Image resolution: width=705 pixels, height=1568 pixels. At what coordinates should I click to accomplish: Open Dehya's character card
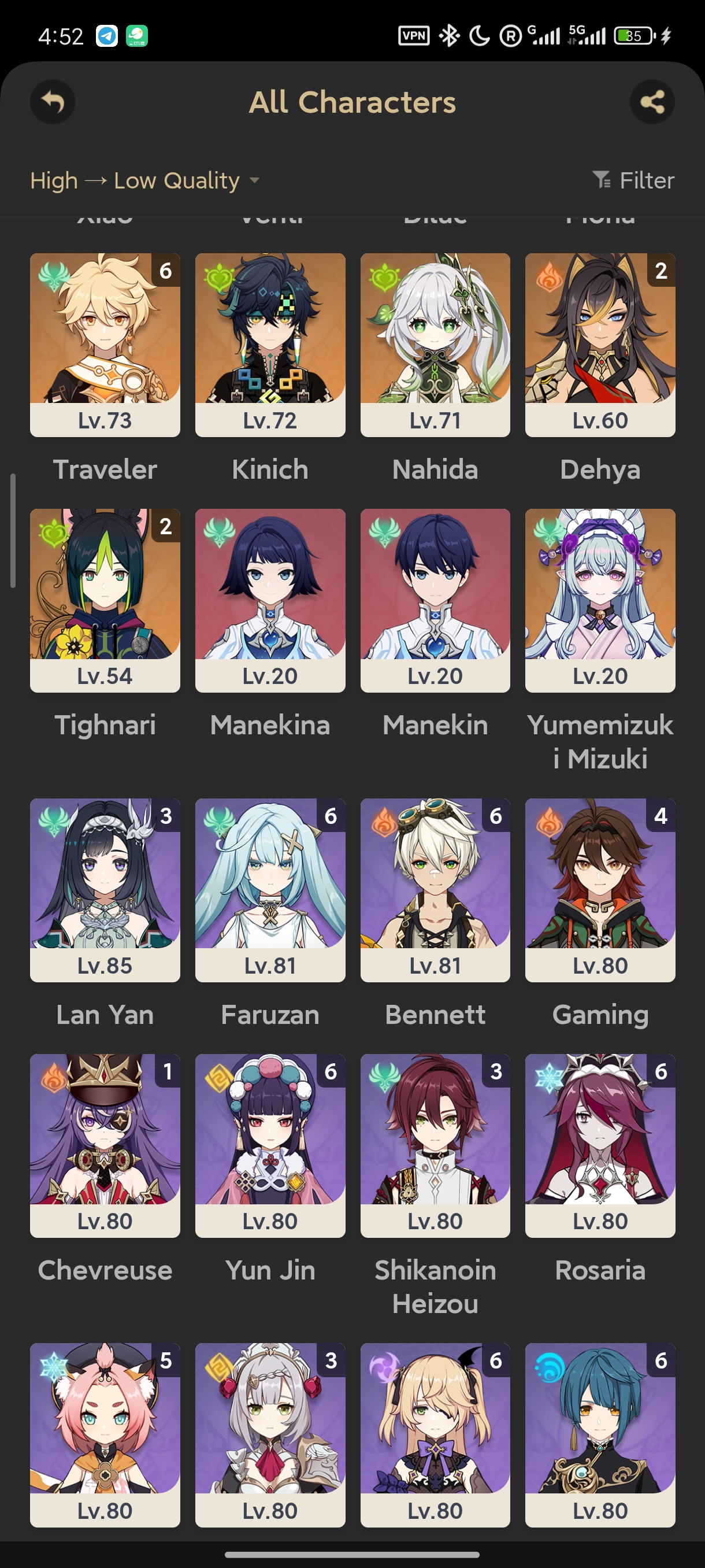[x=600, y=345]
